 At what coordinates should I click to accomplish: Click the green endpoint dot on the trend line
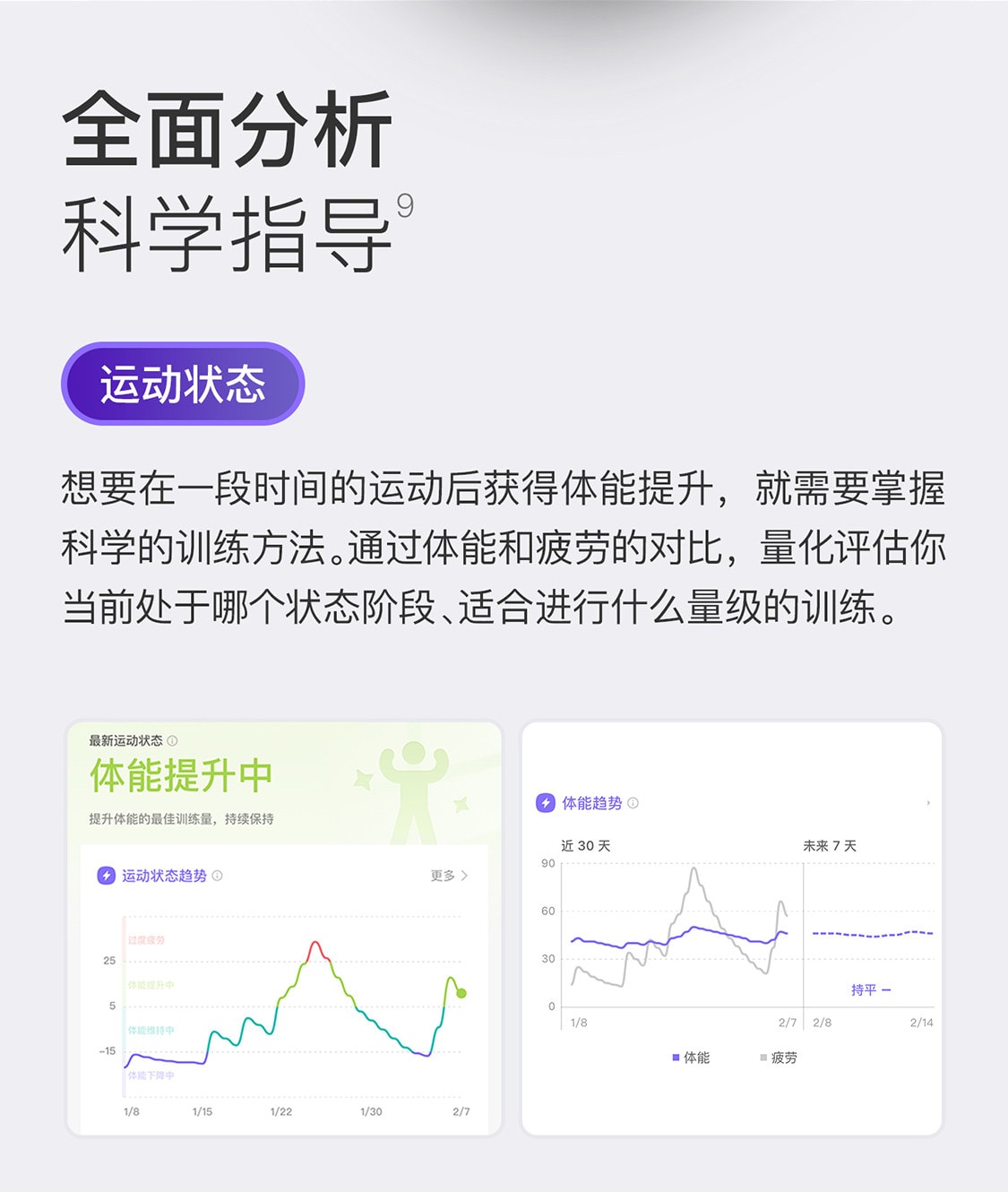(x=460, y=992)
